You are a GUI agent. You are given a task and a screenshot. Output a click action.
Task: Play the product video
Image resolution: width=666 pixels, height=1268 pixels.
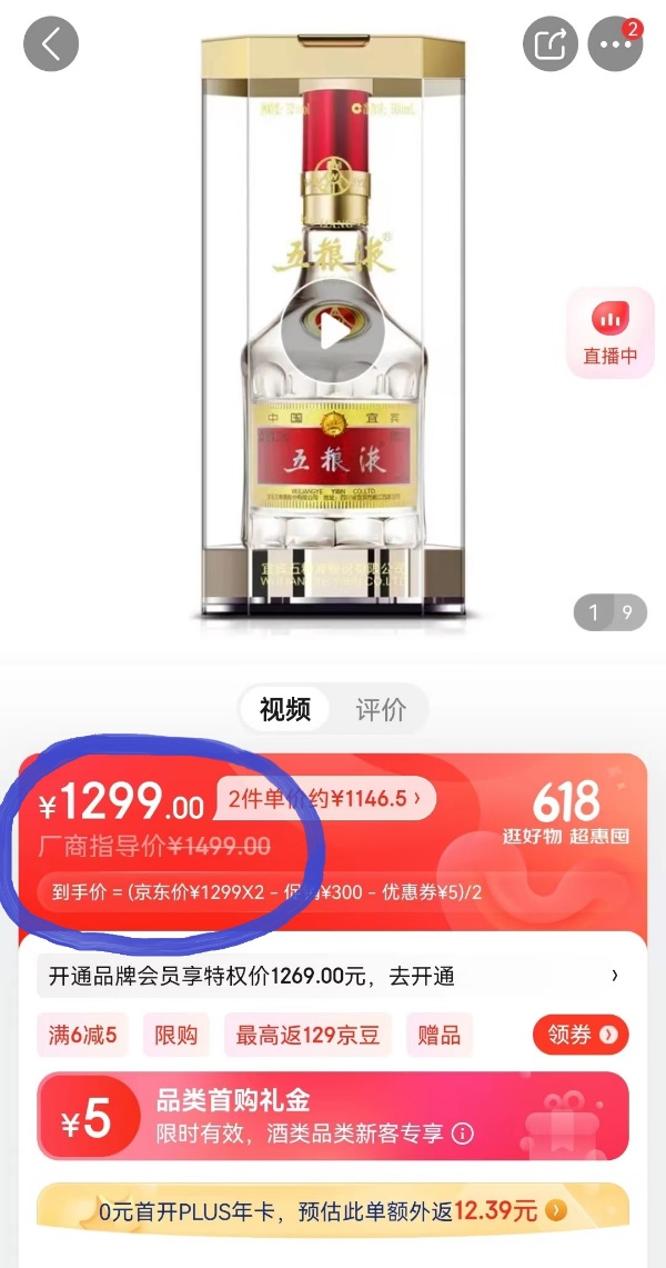[332, 331]
